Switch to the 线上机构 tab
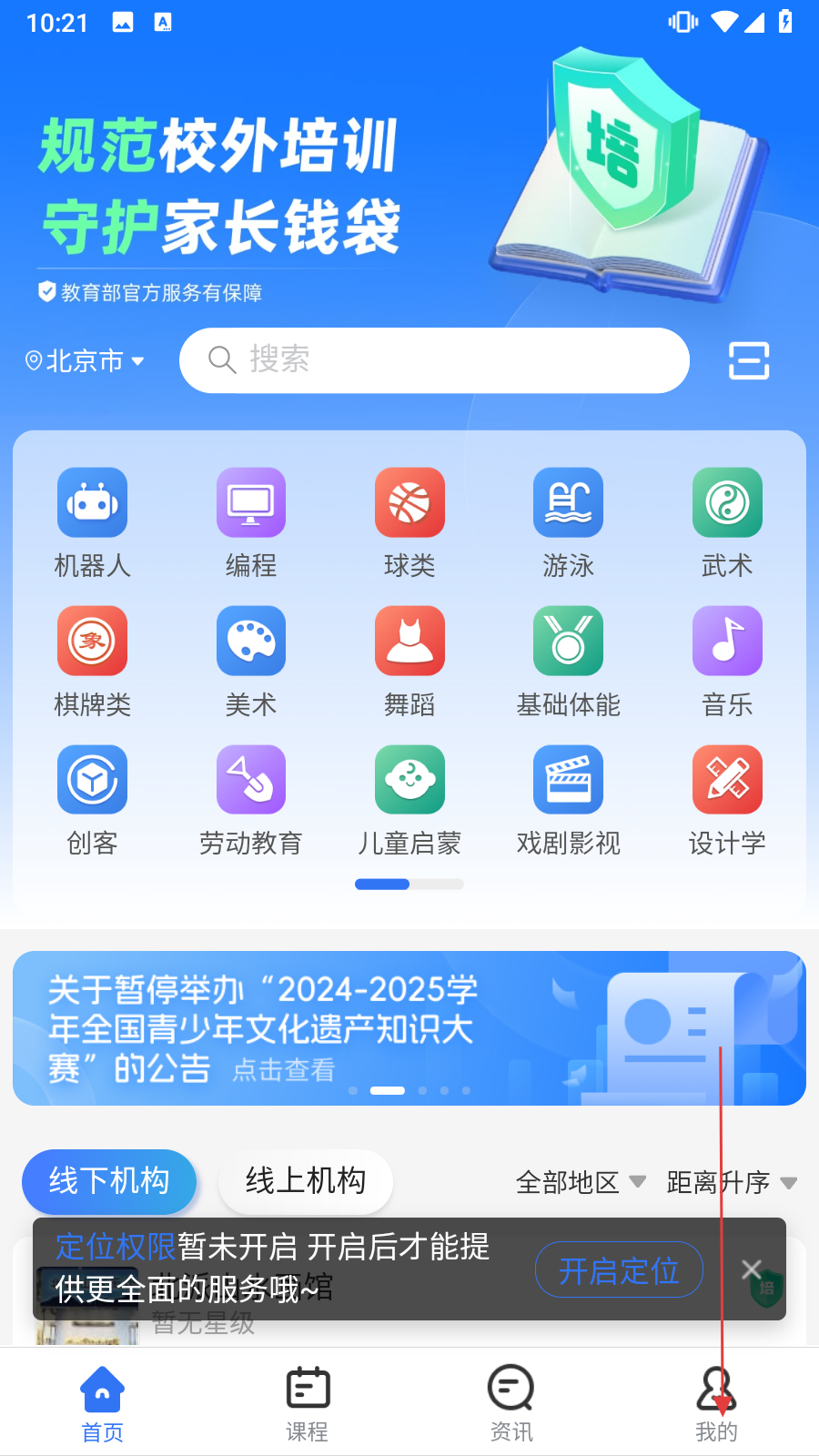 point(306,1181)
